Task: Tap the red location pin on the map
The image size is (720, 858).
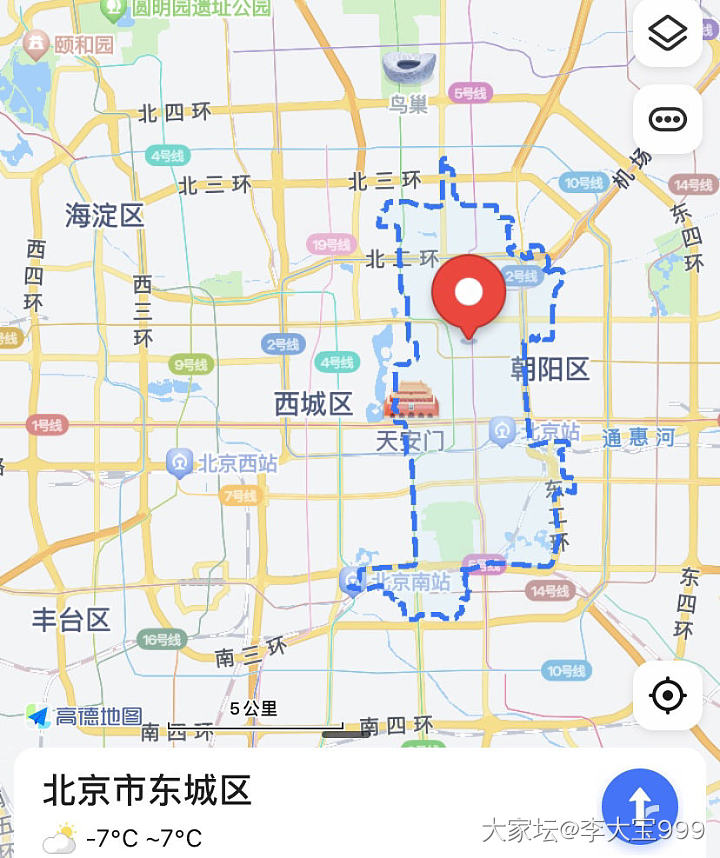Action: pyautogui.click(x=468, y=293)
